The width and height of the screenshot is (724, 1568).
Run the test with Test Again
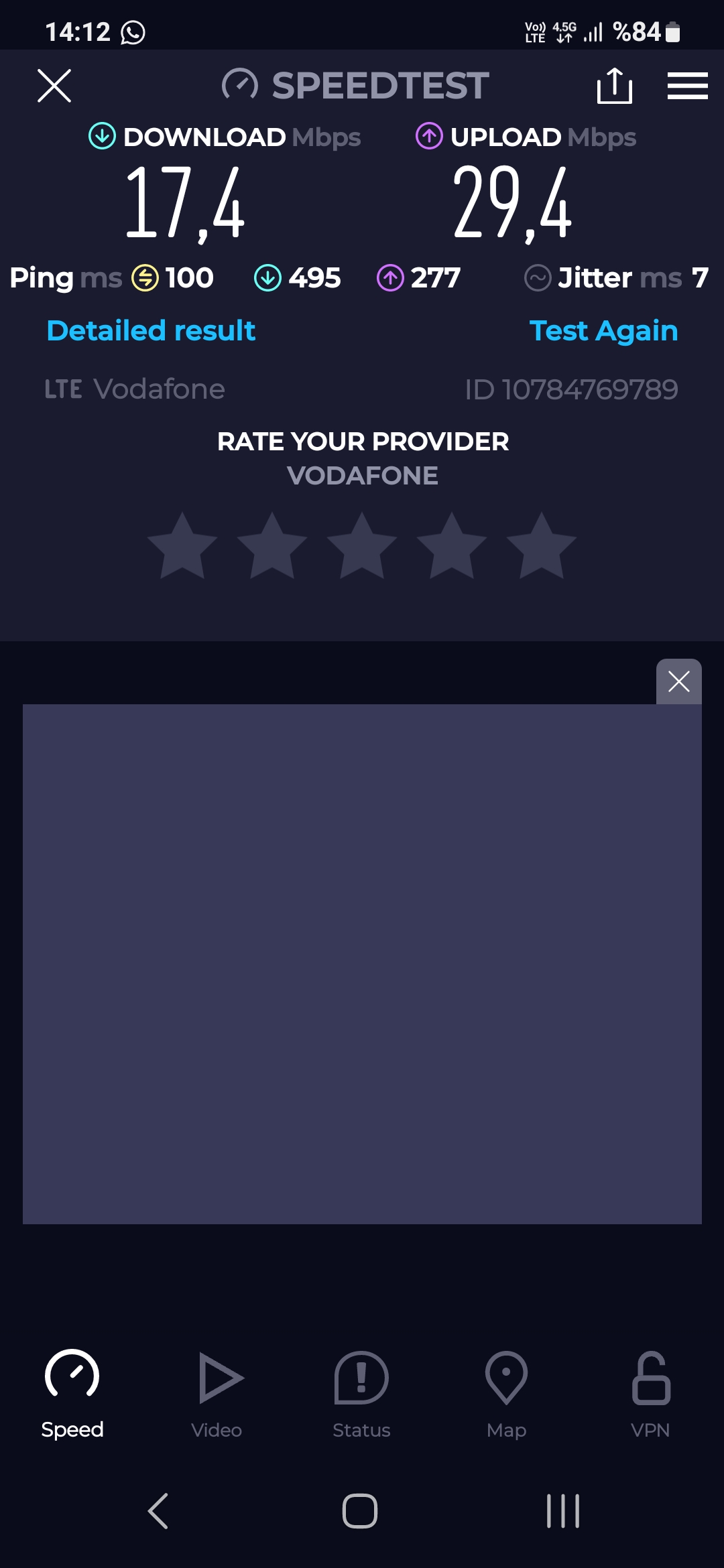coord(603,330)
